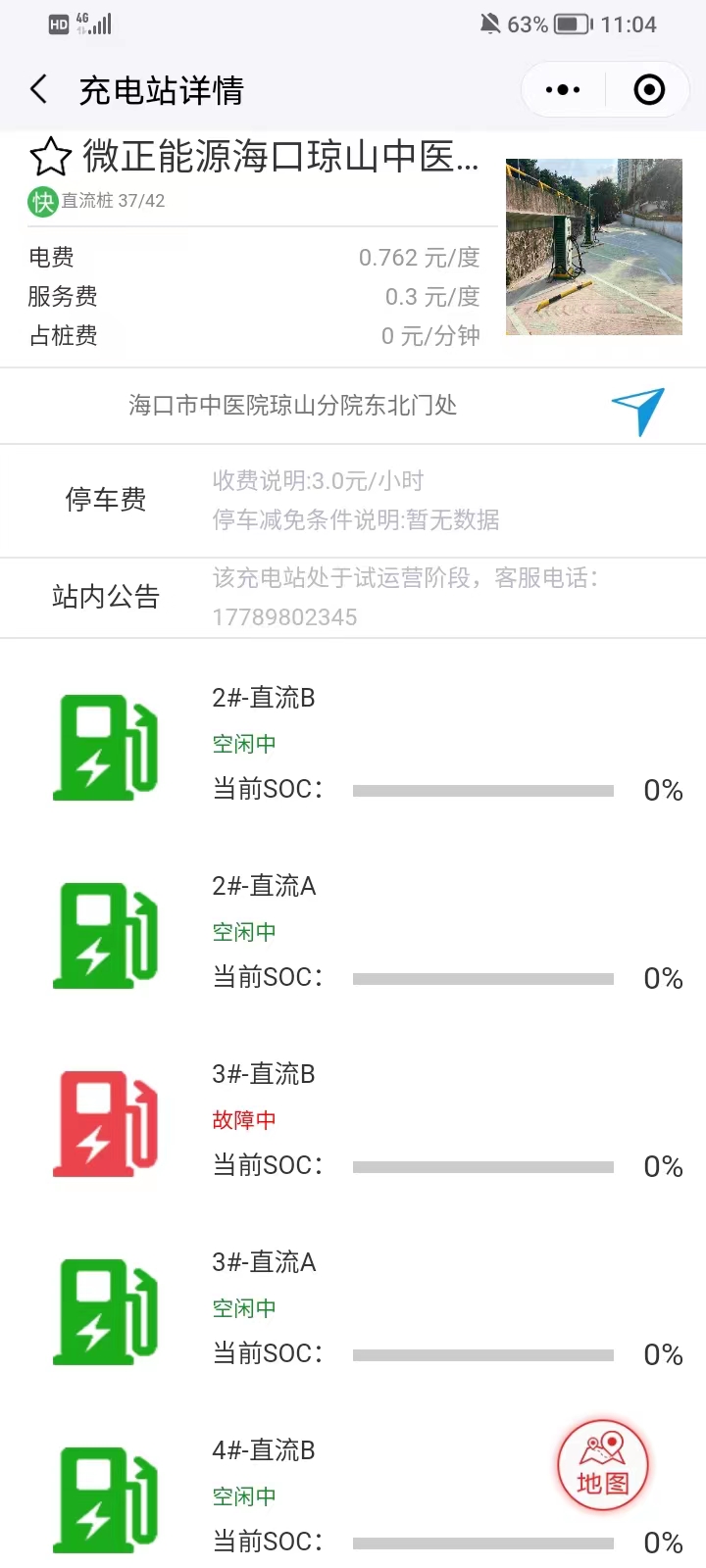706x1568 pixels.
Task: Expand the 停车费 parking fee details
Action: (106, 501)
